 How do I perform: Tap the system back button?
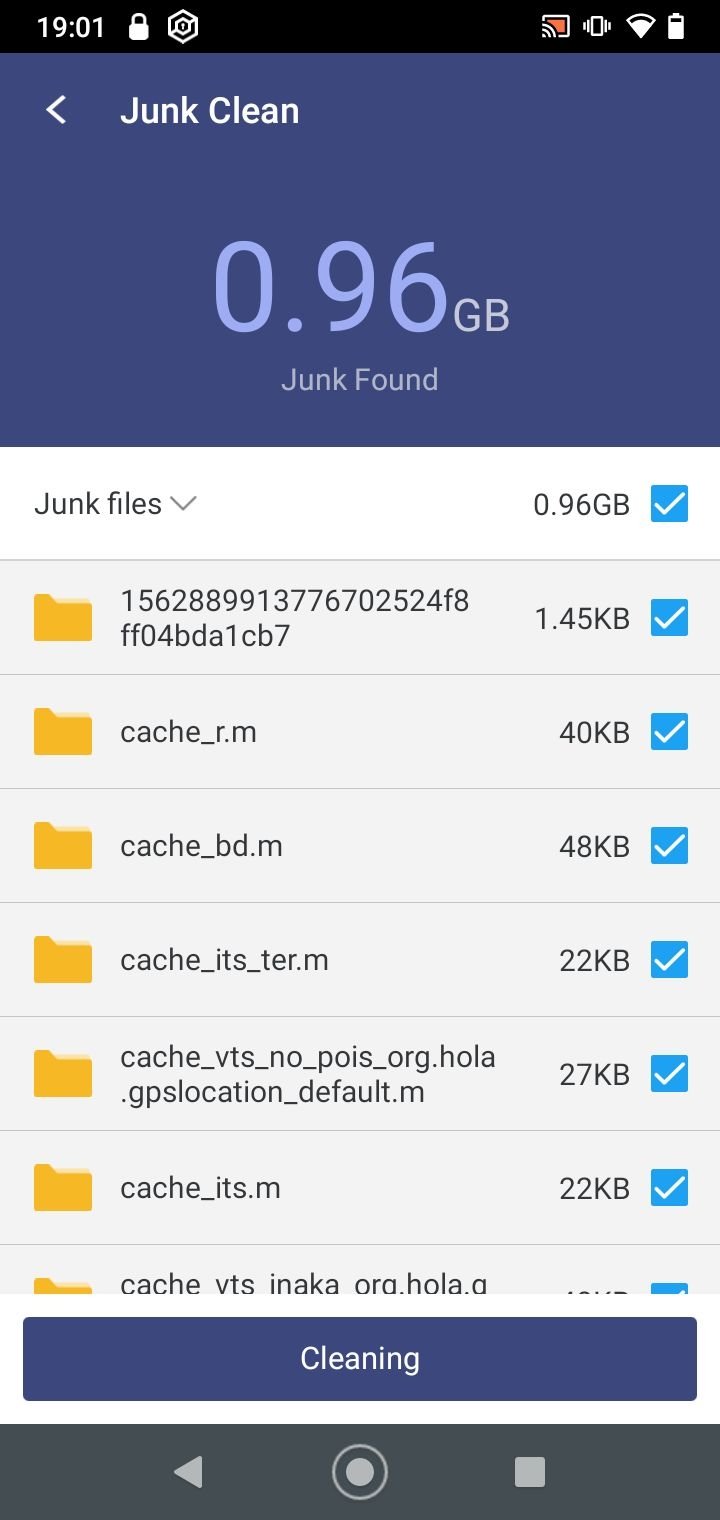coord(188,1472)
